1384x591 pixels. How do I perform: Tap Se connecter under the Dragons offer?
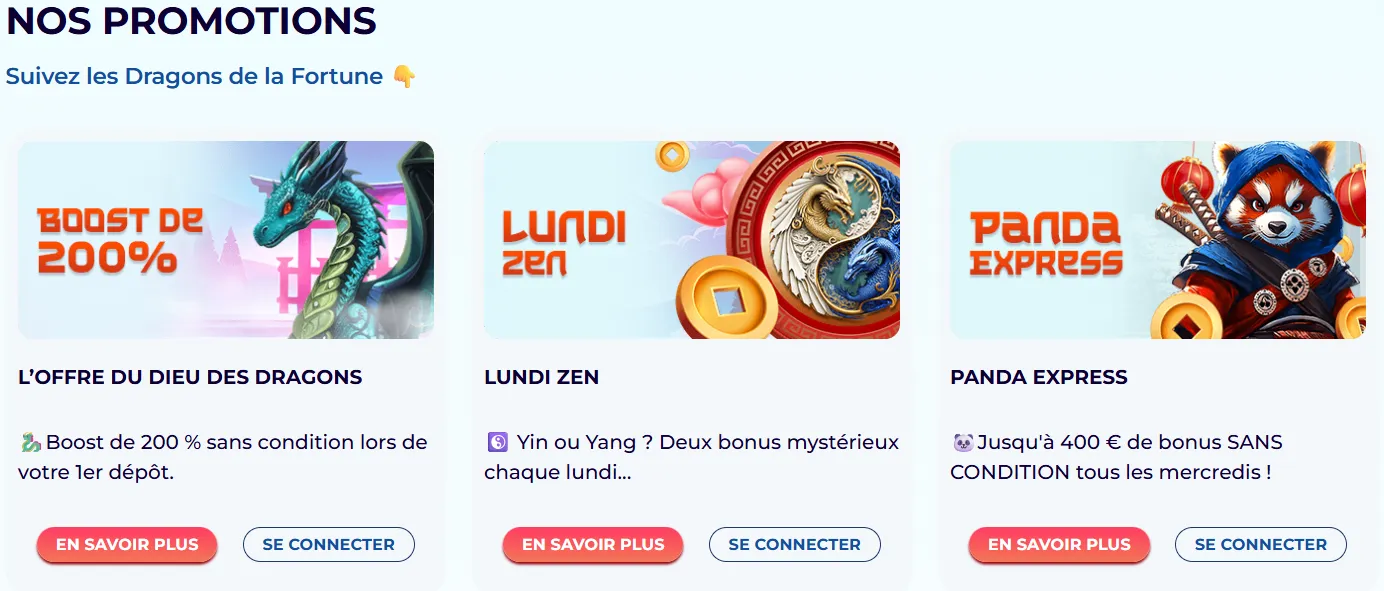(328, 545)
